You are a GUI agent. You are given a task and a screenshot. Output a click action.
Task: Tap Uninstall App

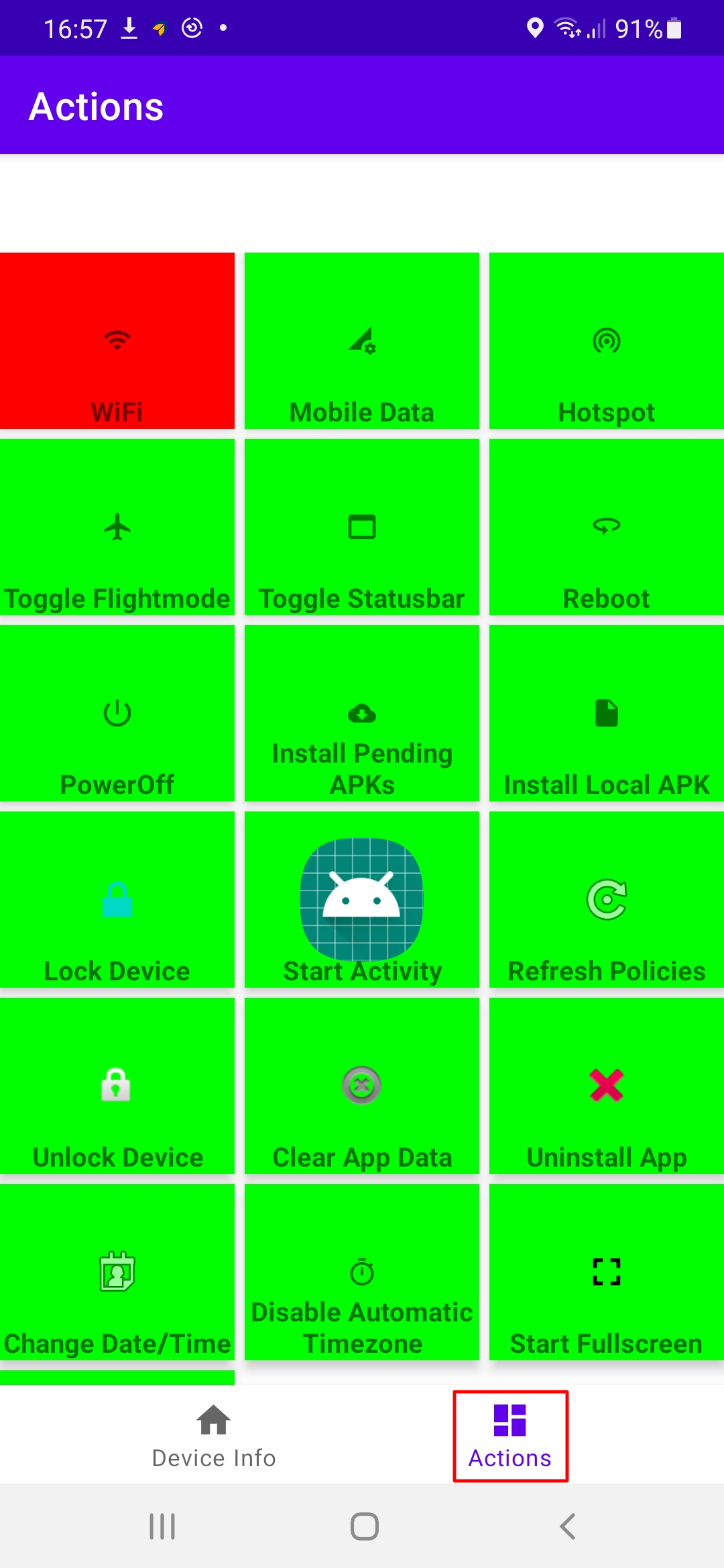[607, 1086]
